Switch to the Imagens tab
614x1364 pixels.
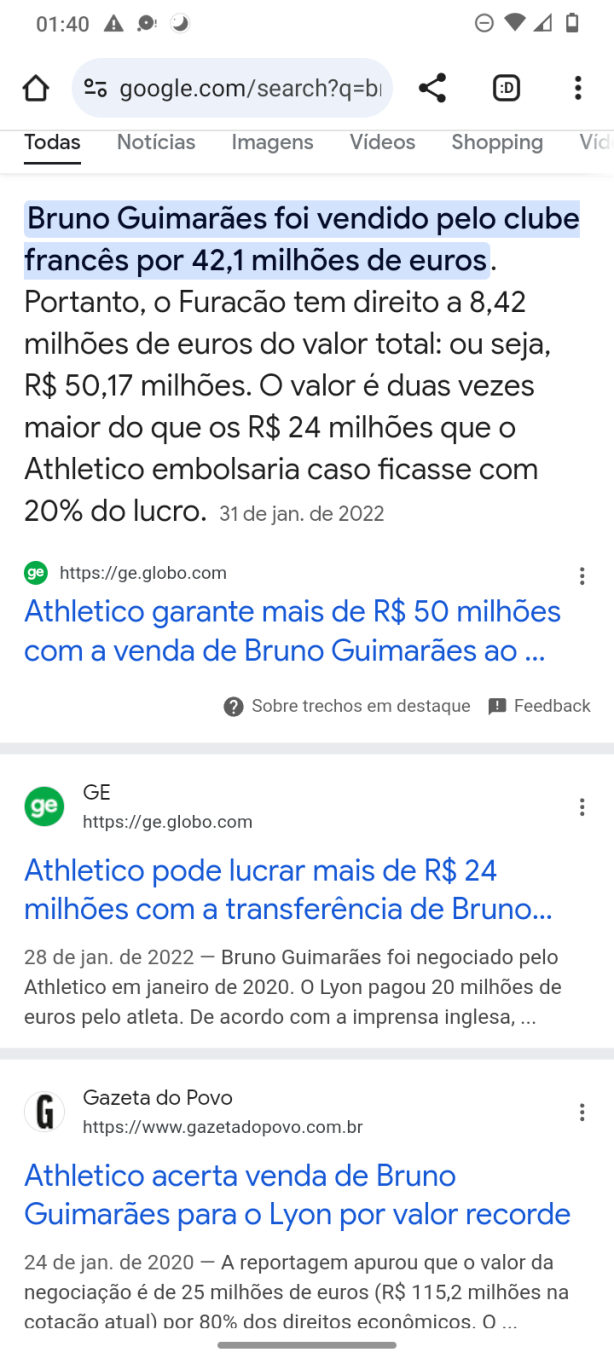[x=272, y=142]
